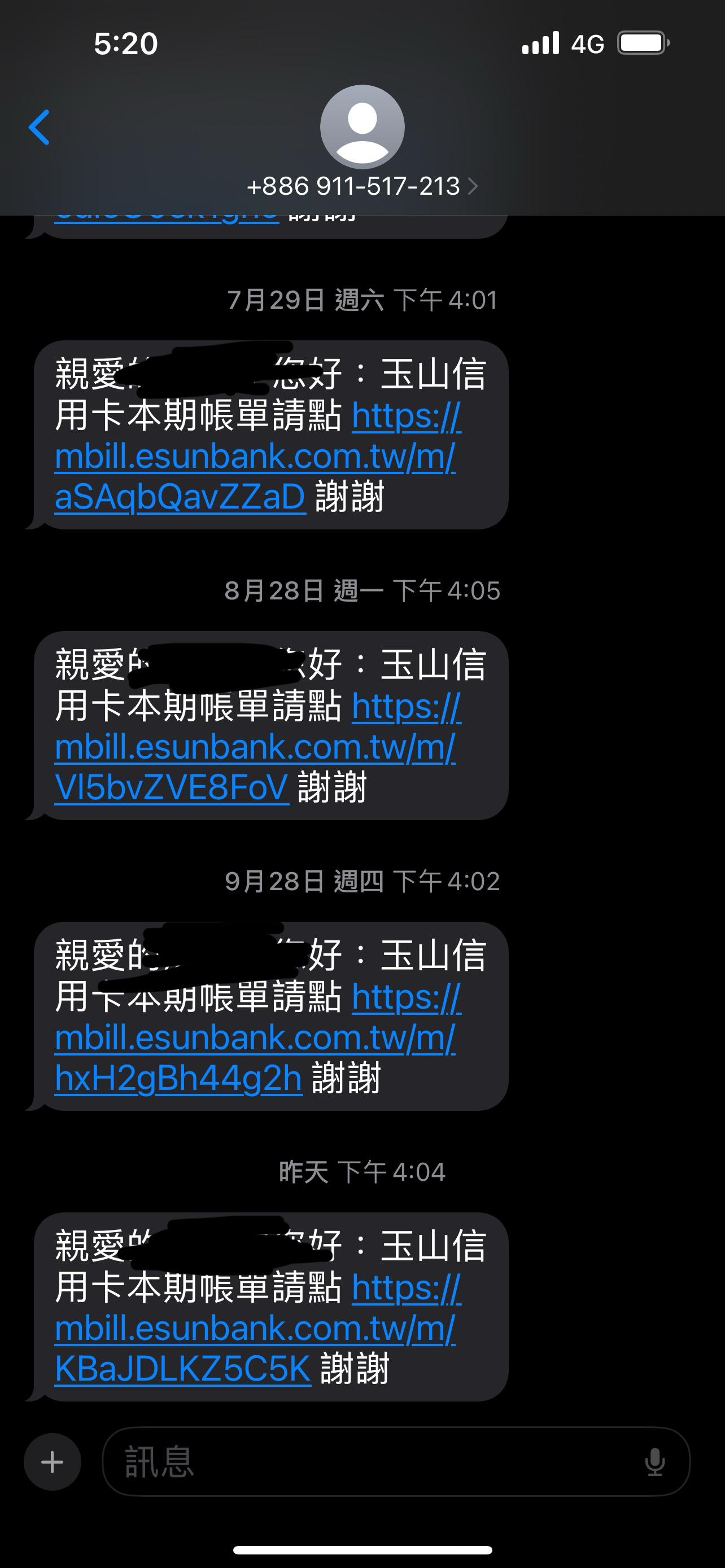Go back to the messages list
The height and width of the screenshot is (1568, 725).
(39, 127)
